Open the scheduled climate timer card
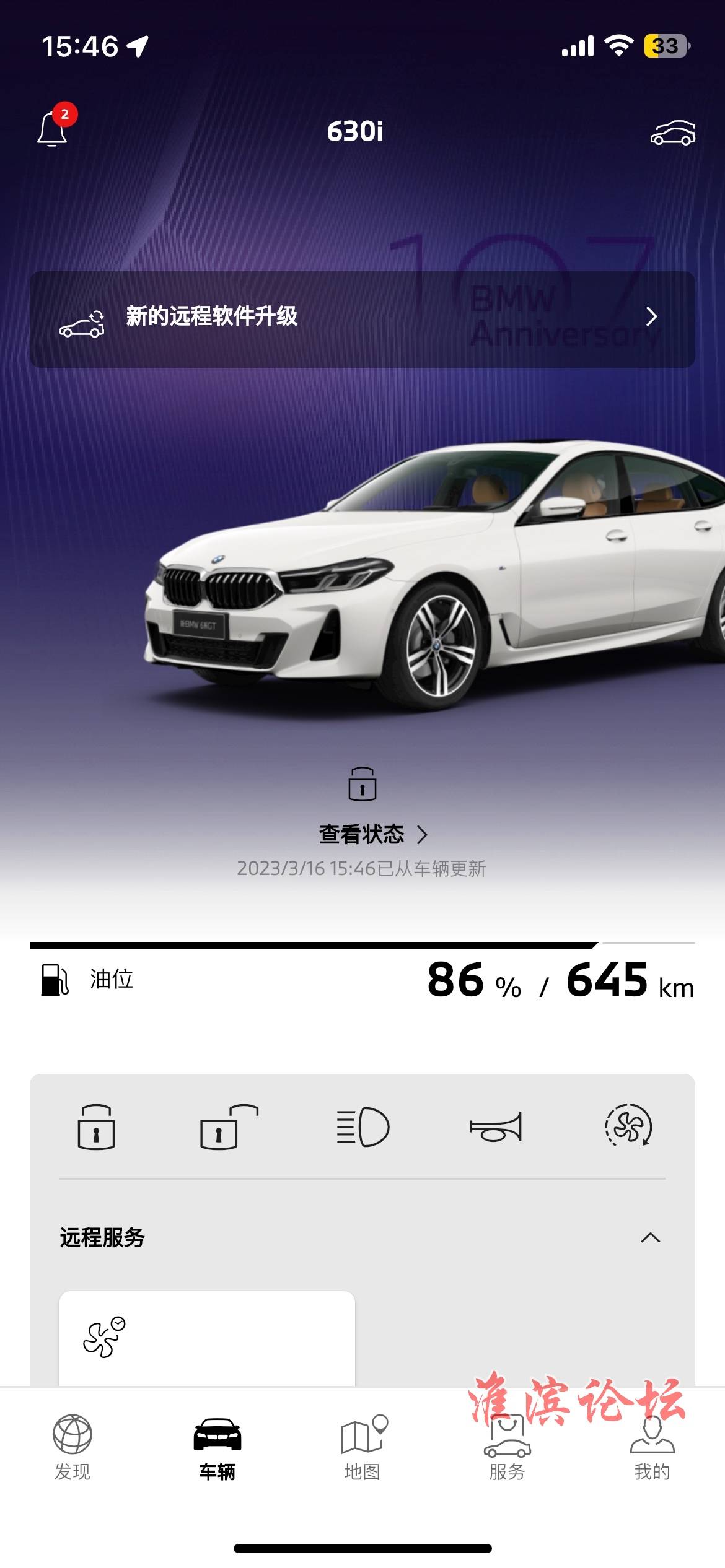The image size is (725, 1568). click(207, 1338)
